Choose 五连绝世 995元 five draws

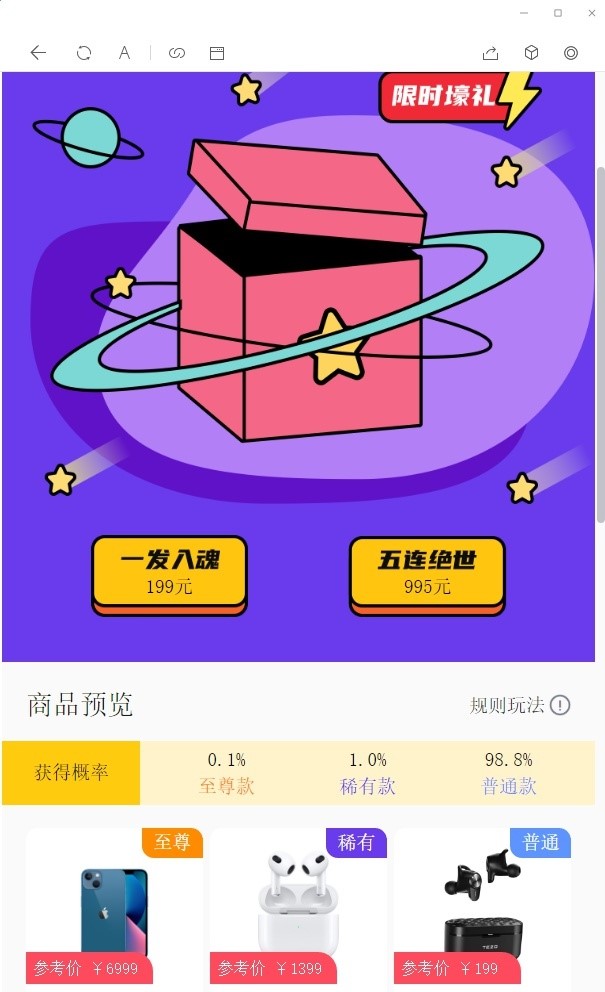tap(427, 575)
